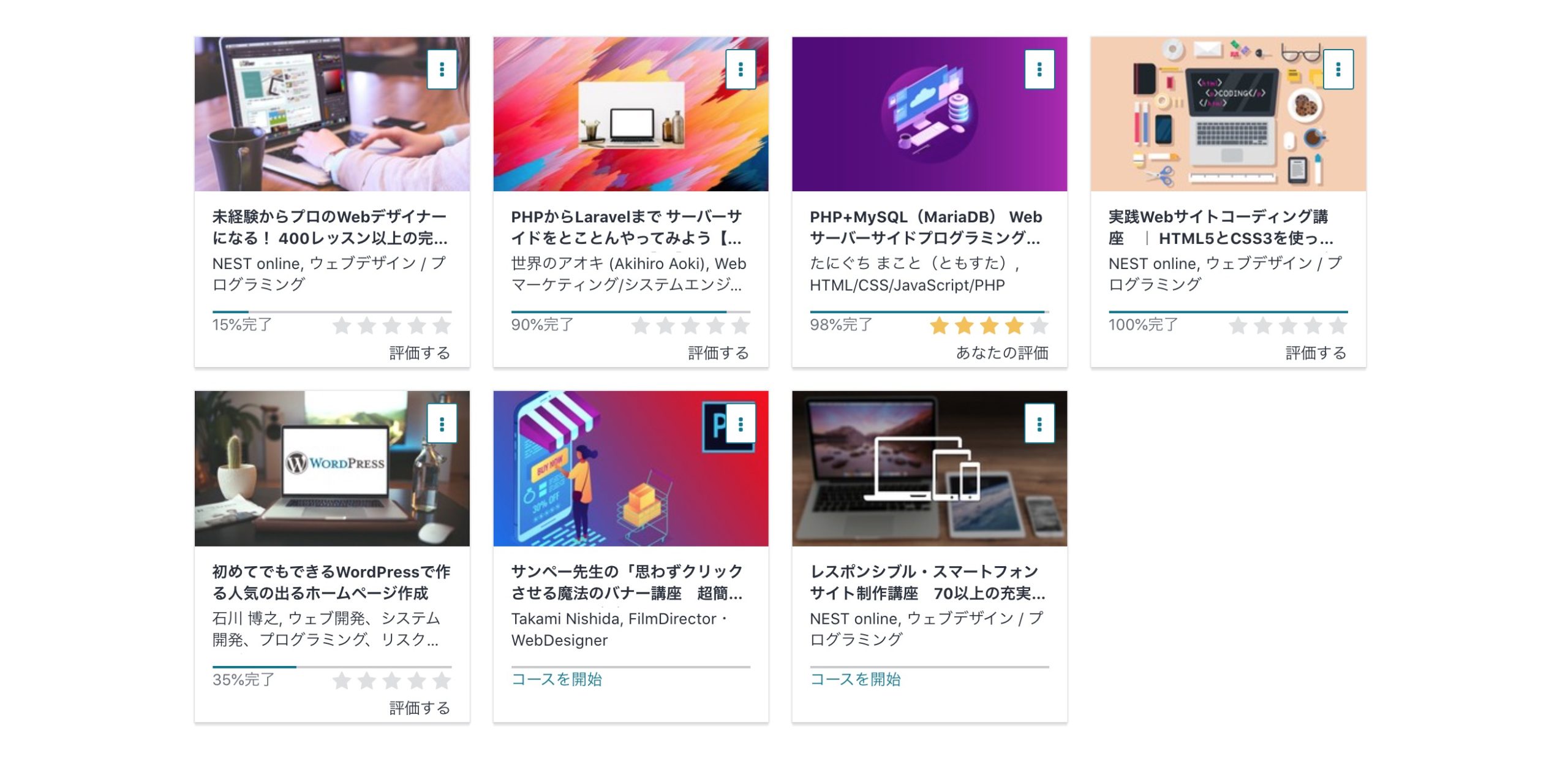Tap 評価する on the PHPからLaravel course
The height and width of the screenshot is (764, 1568).
click(x=718, y=353)
